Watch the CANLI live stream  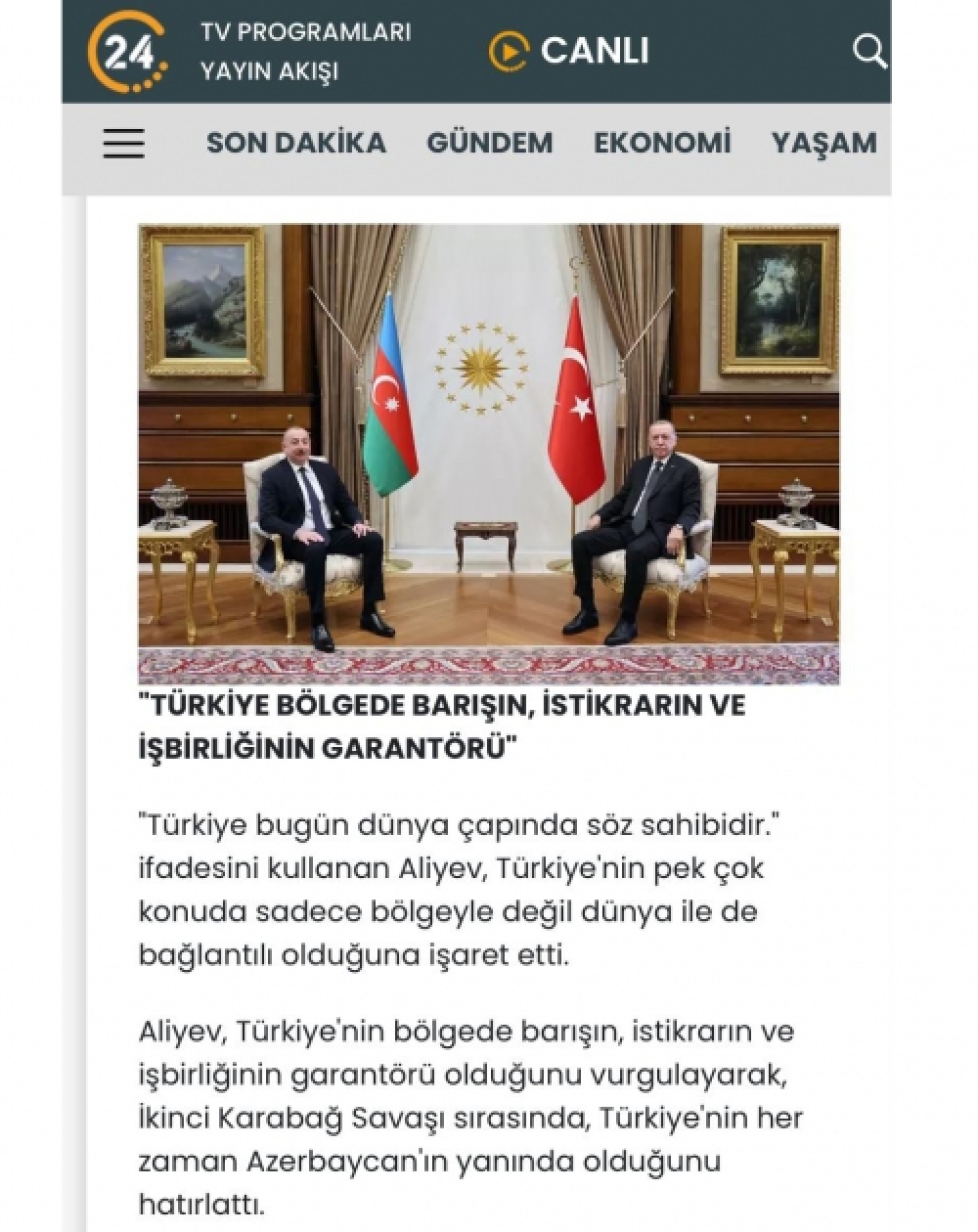coord(569,51)
